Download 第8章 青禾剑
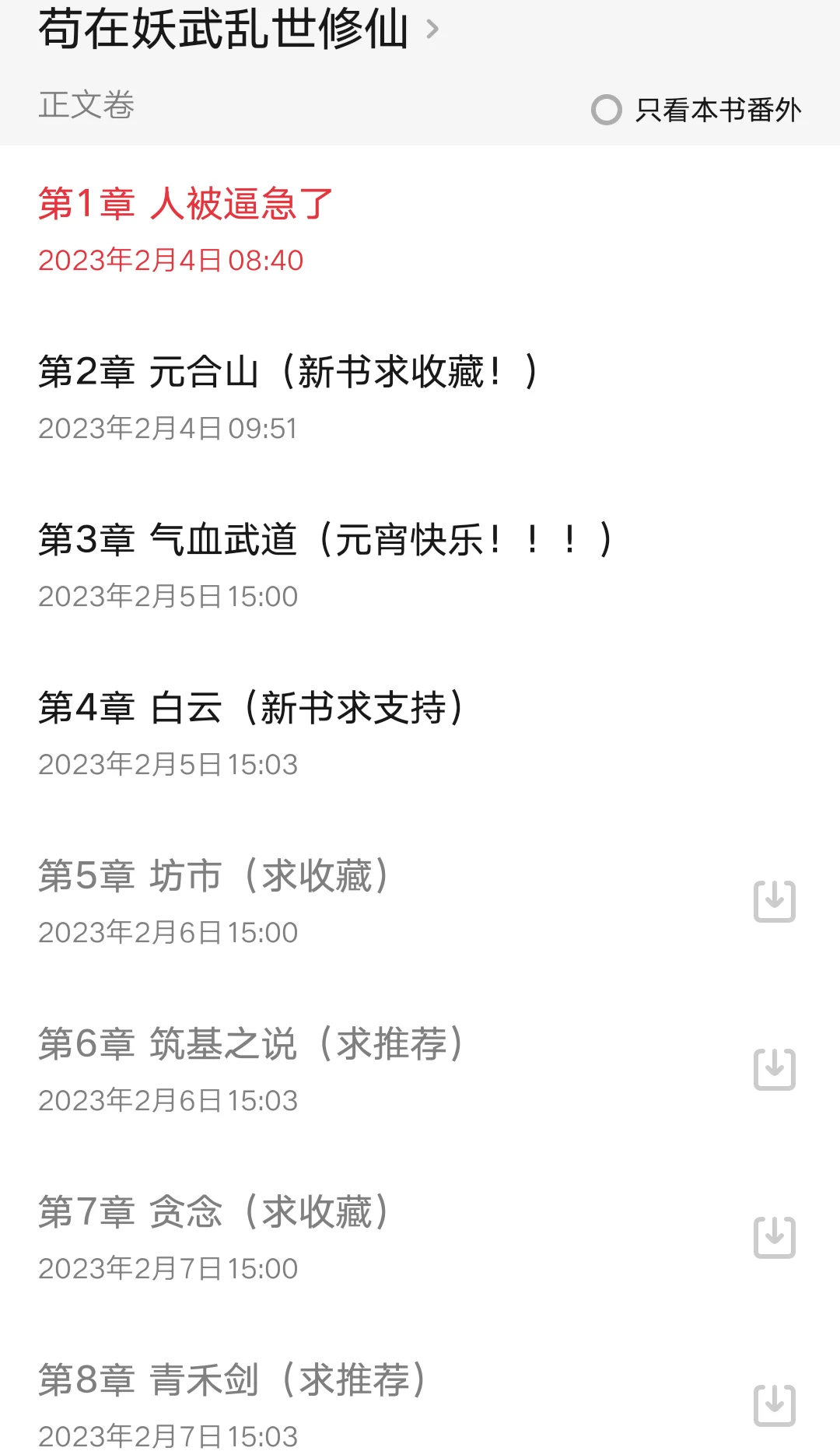Screen dimensions: 840x1451 pyautogui.click(x=775, y=1406)
